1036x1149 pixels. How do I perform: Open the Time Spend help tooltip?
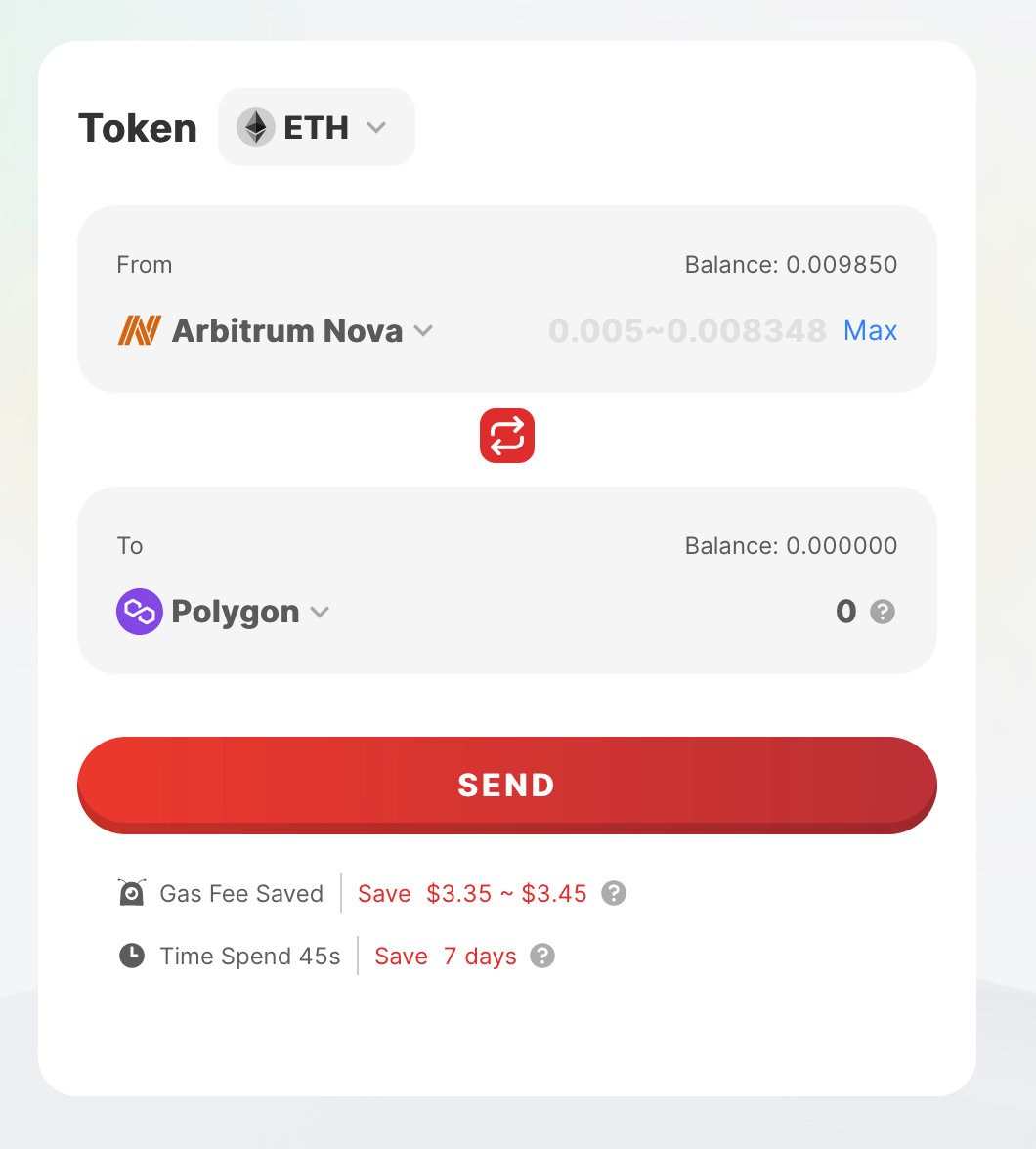point(542,956)
